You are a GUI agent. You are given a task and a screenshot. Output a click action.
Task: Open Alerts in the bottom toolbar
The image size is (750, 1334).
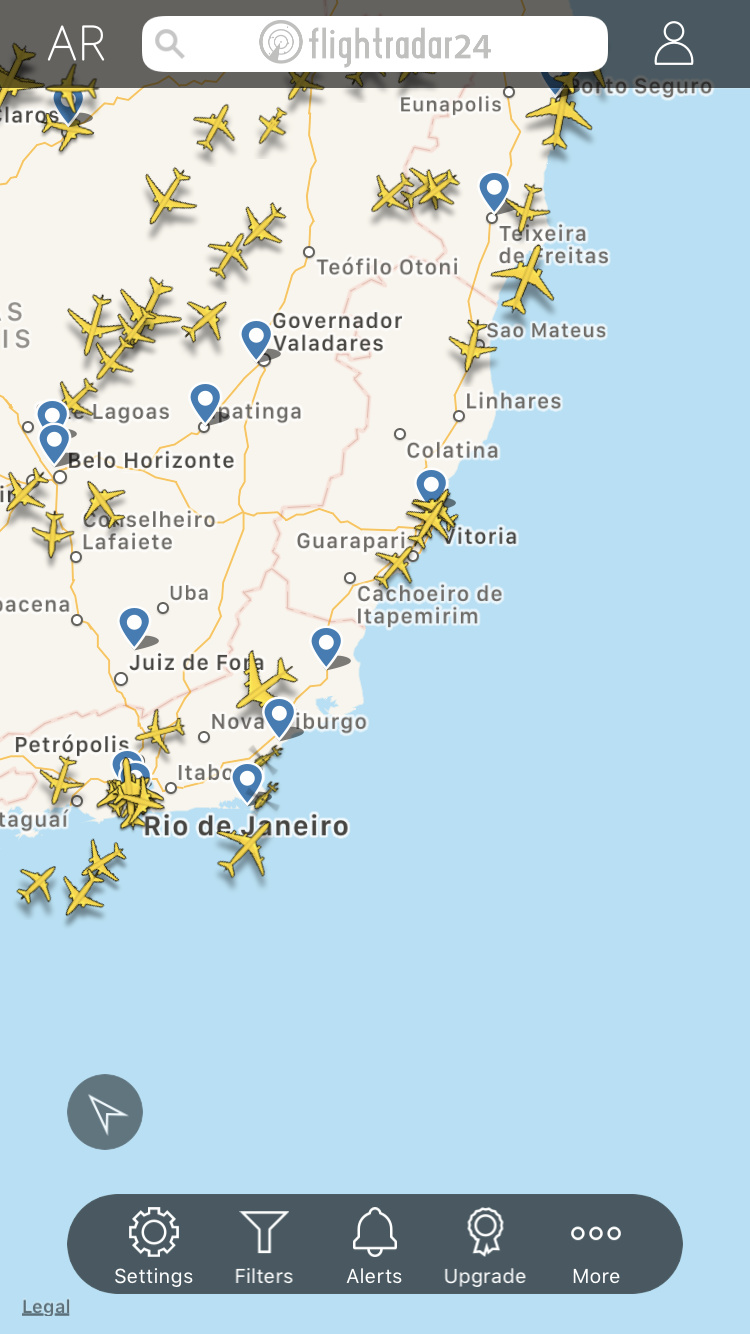point(374,1246)
